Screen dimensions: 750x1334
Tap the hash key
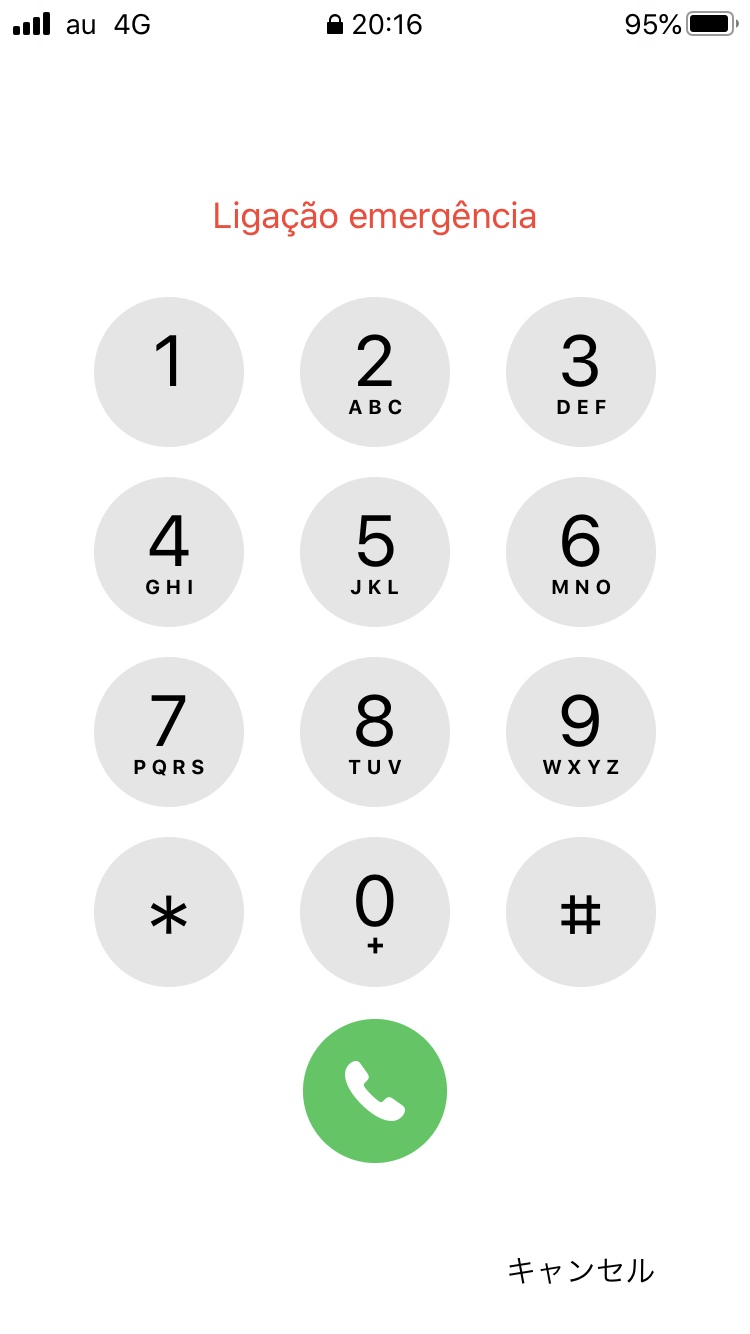pos(581,912)
